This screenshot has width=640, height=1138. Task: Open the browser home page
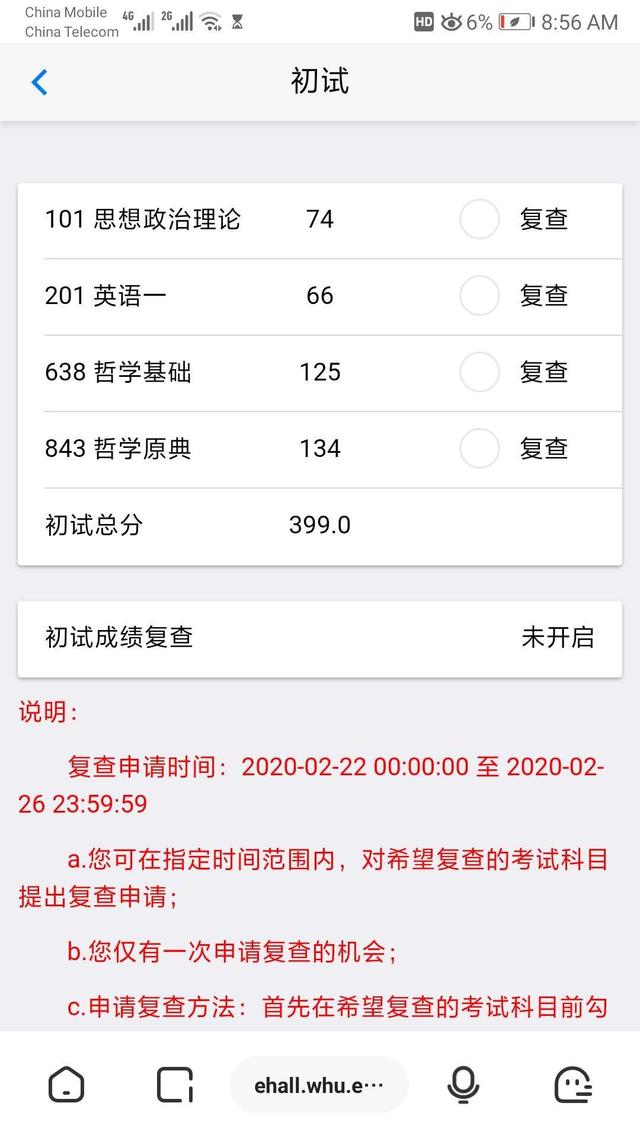66,1085
